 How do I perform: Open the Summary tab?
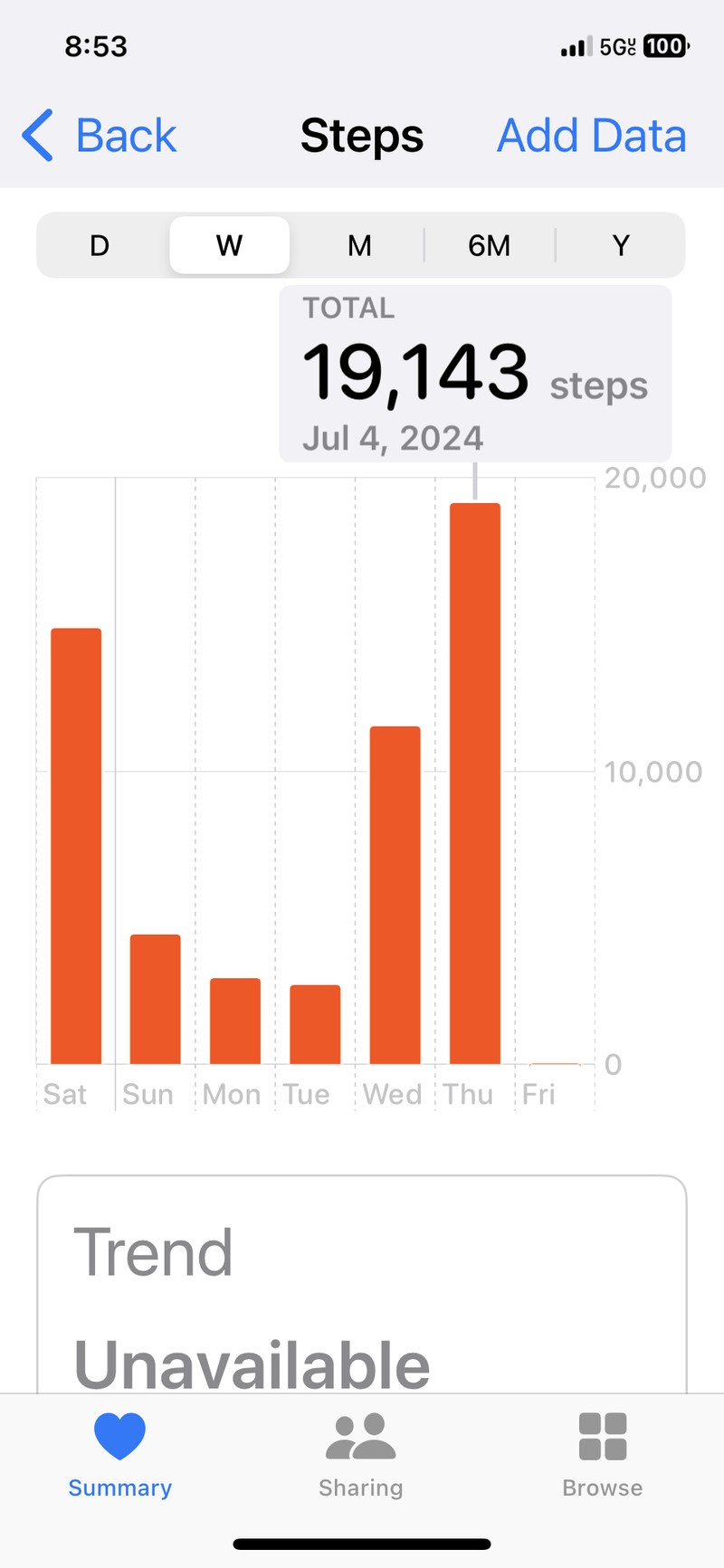point(120,1455)
